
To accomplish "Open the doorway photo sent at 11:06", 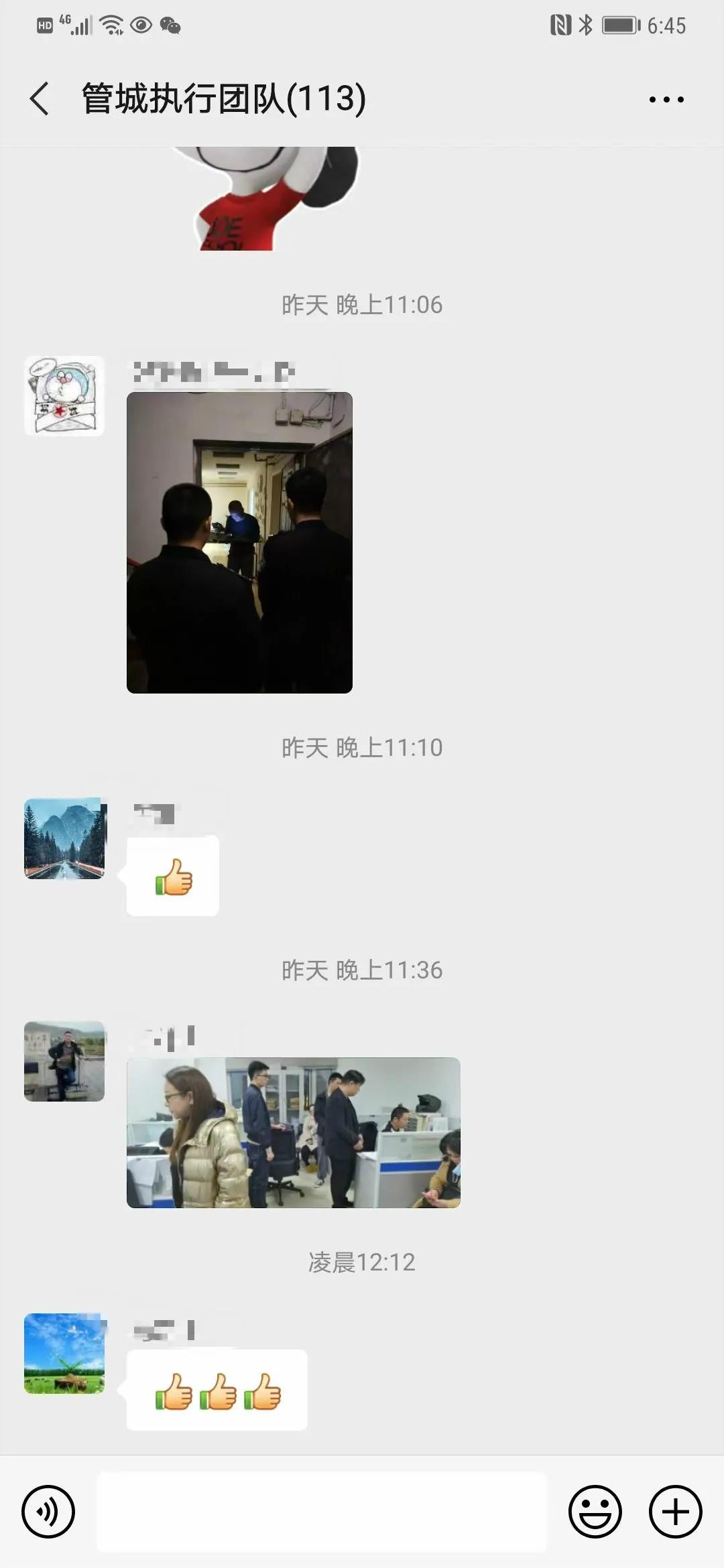I will click(239, 543).
